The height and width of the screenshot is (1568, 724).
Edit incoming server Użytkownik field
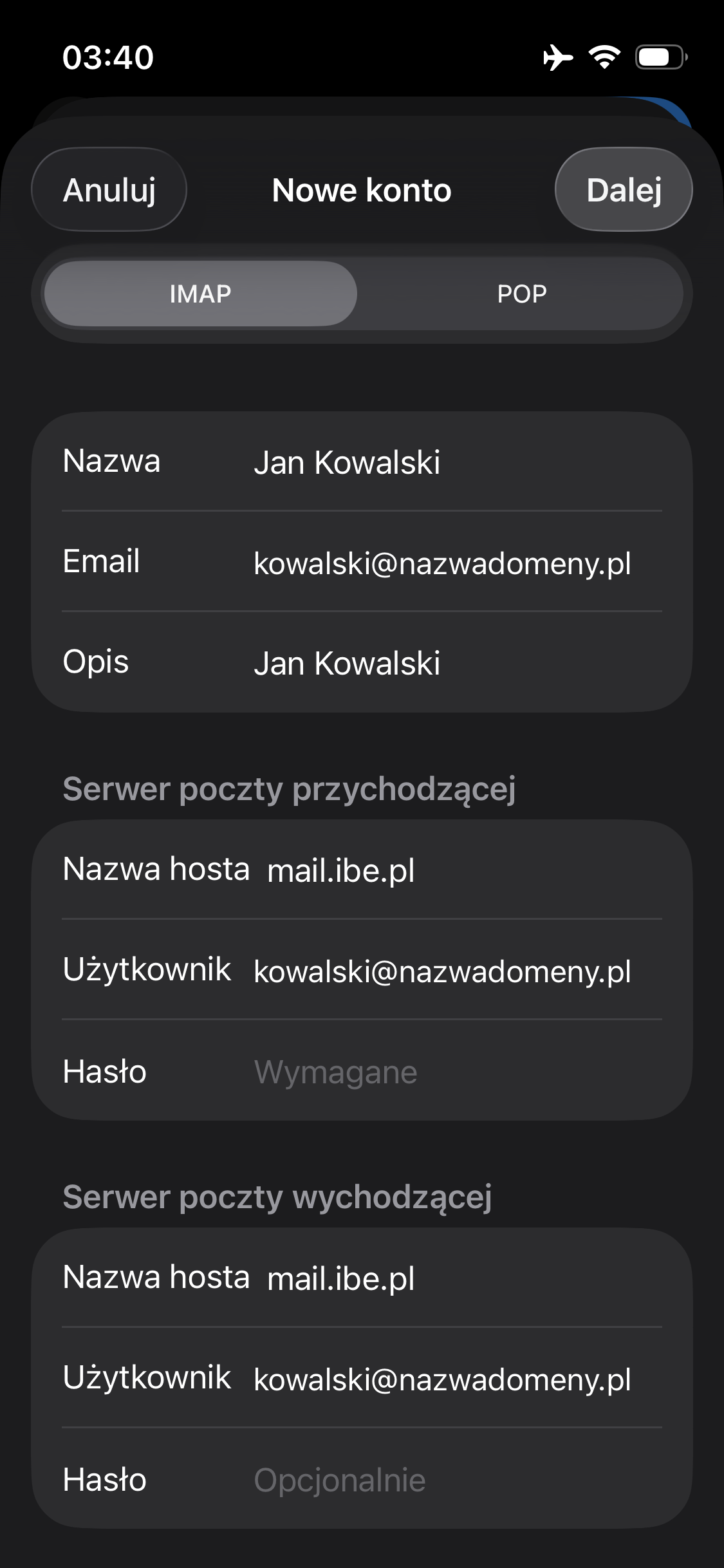450,971
